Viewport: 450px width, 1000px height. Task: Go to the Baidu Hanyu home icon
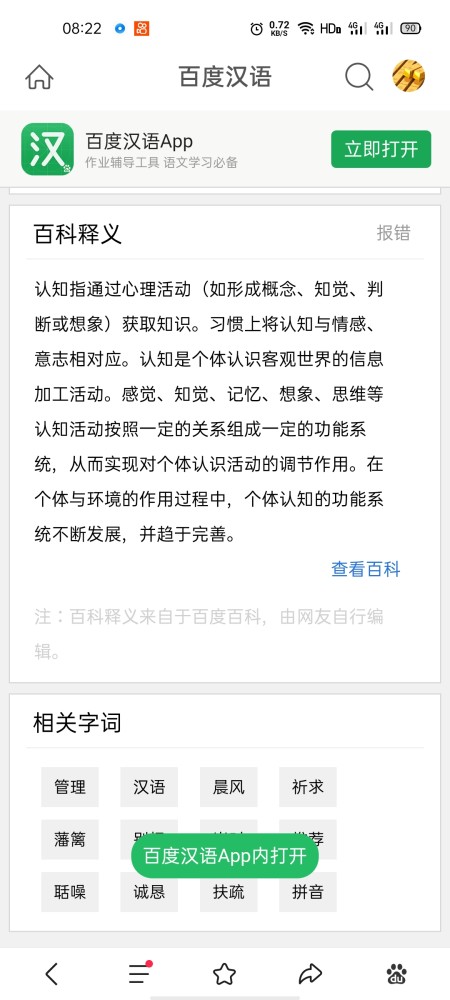pos(39,77)
